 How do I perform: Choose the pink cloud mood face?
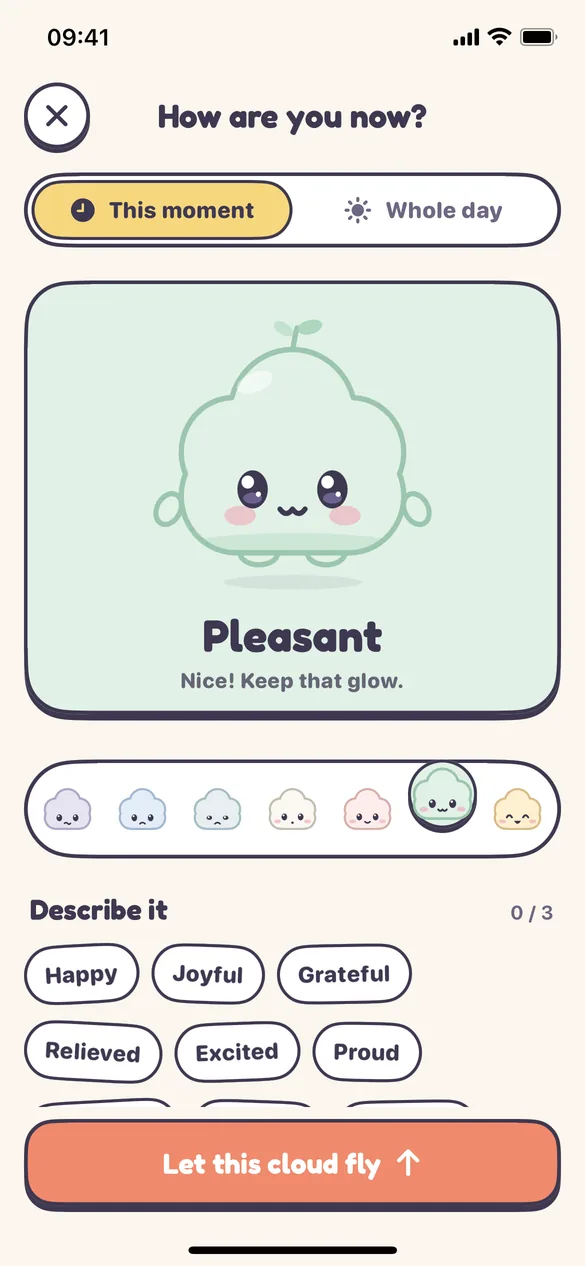(x=367, y=809)
